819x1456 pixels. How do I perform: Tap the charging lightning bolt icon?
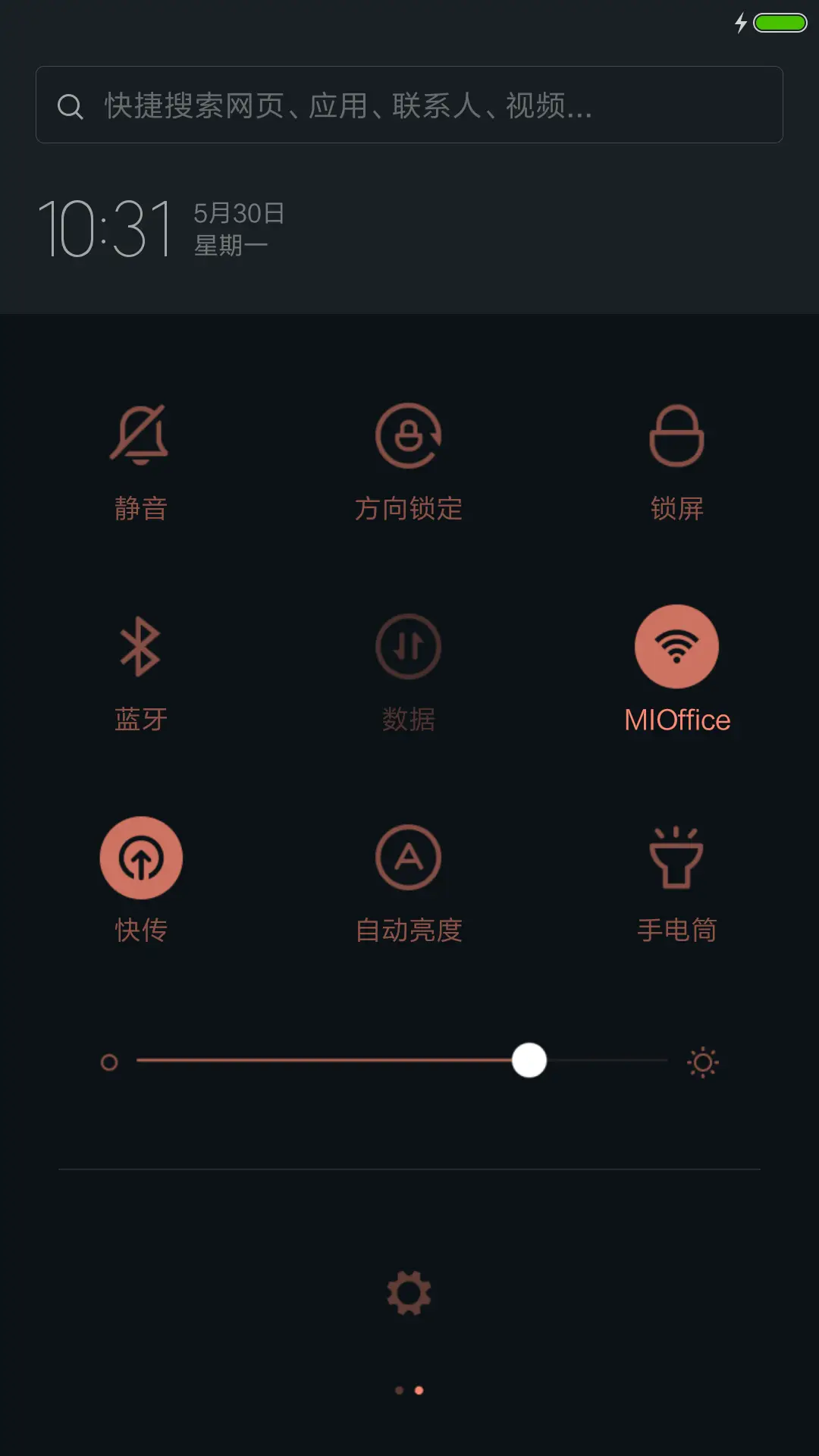coord(741,22)
